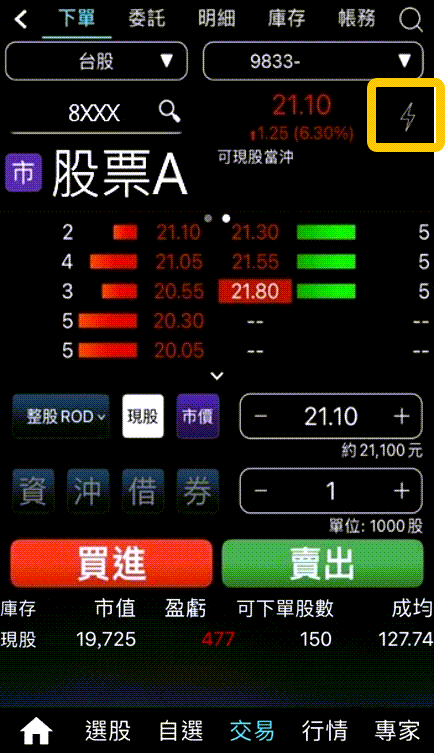Tap the green 賣出 sell button
This screenshot has height=753, width=445.
(x=323, y=563)
